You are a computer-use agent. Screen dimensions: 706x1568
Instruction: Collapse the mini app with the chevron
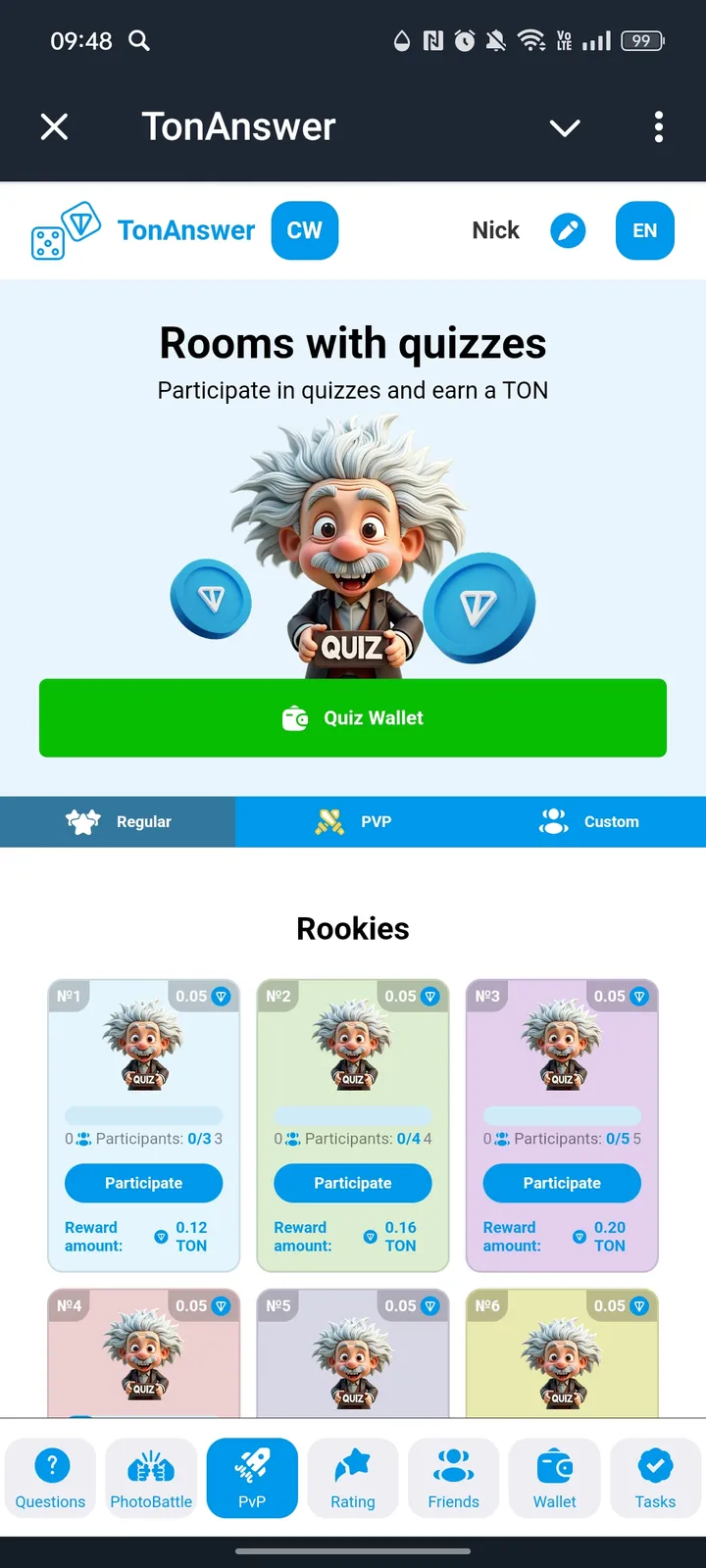564,127
